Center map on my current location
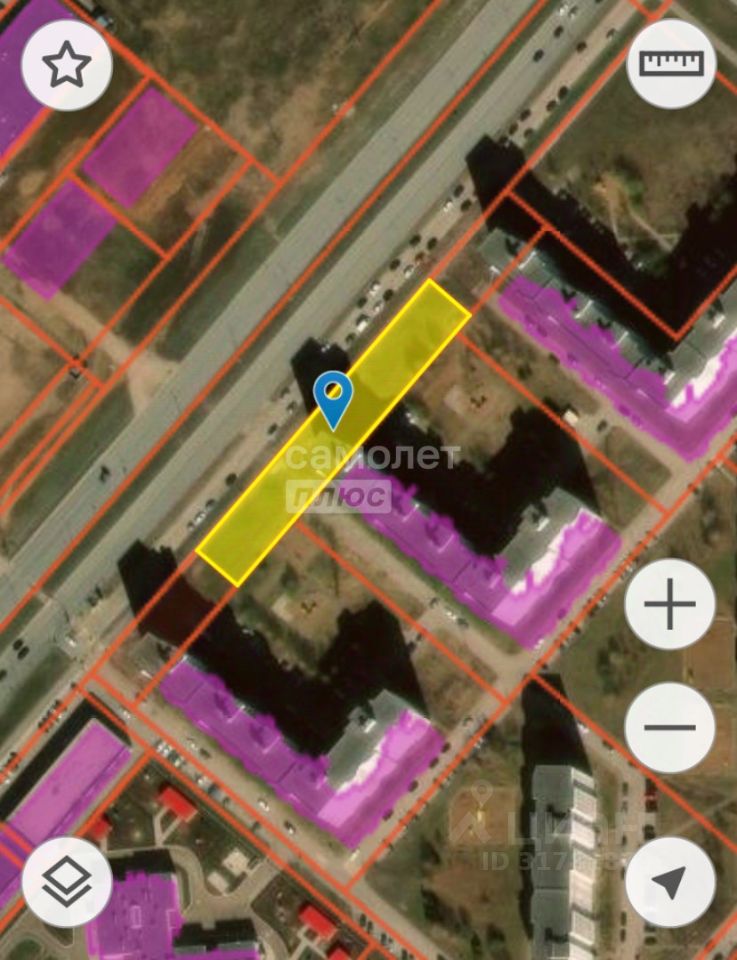737x960 pixels. (670, 882)
